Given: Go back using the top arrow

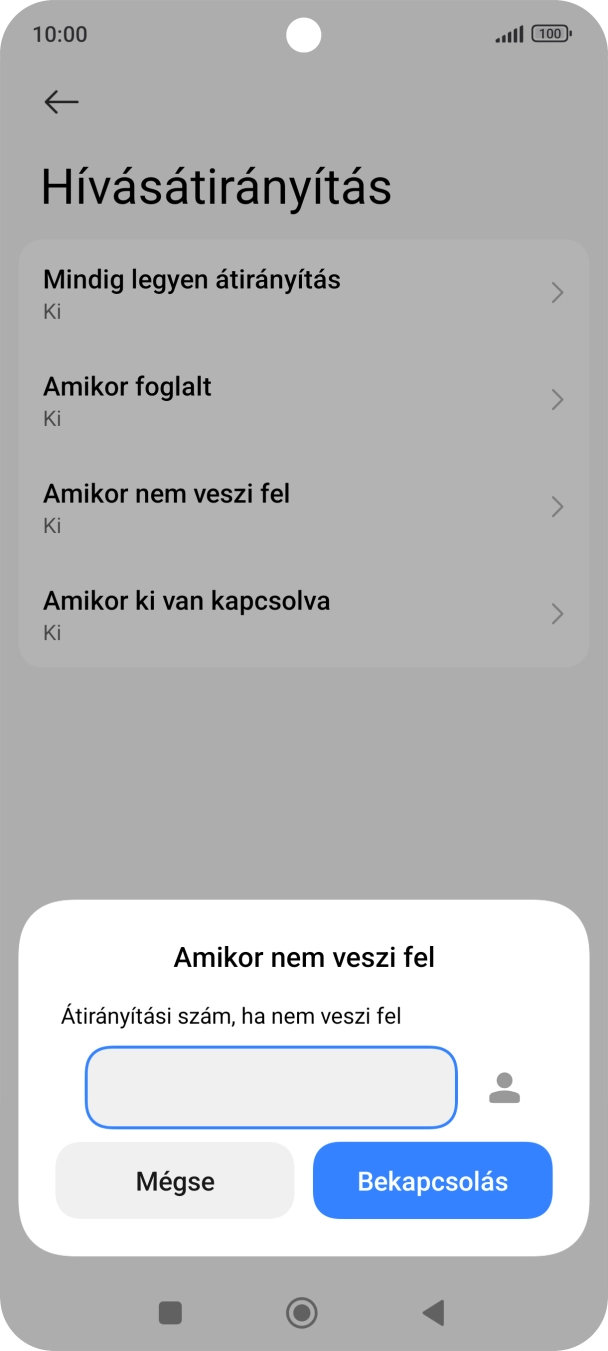Looking at the screenshot, I should [61, 102].
